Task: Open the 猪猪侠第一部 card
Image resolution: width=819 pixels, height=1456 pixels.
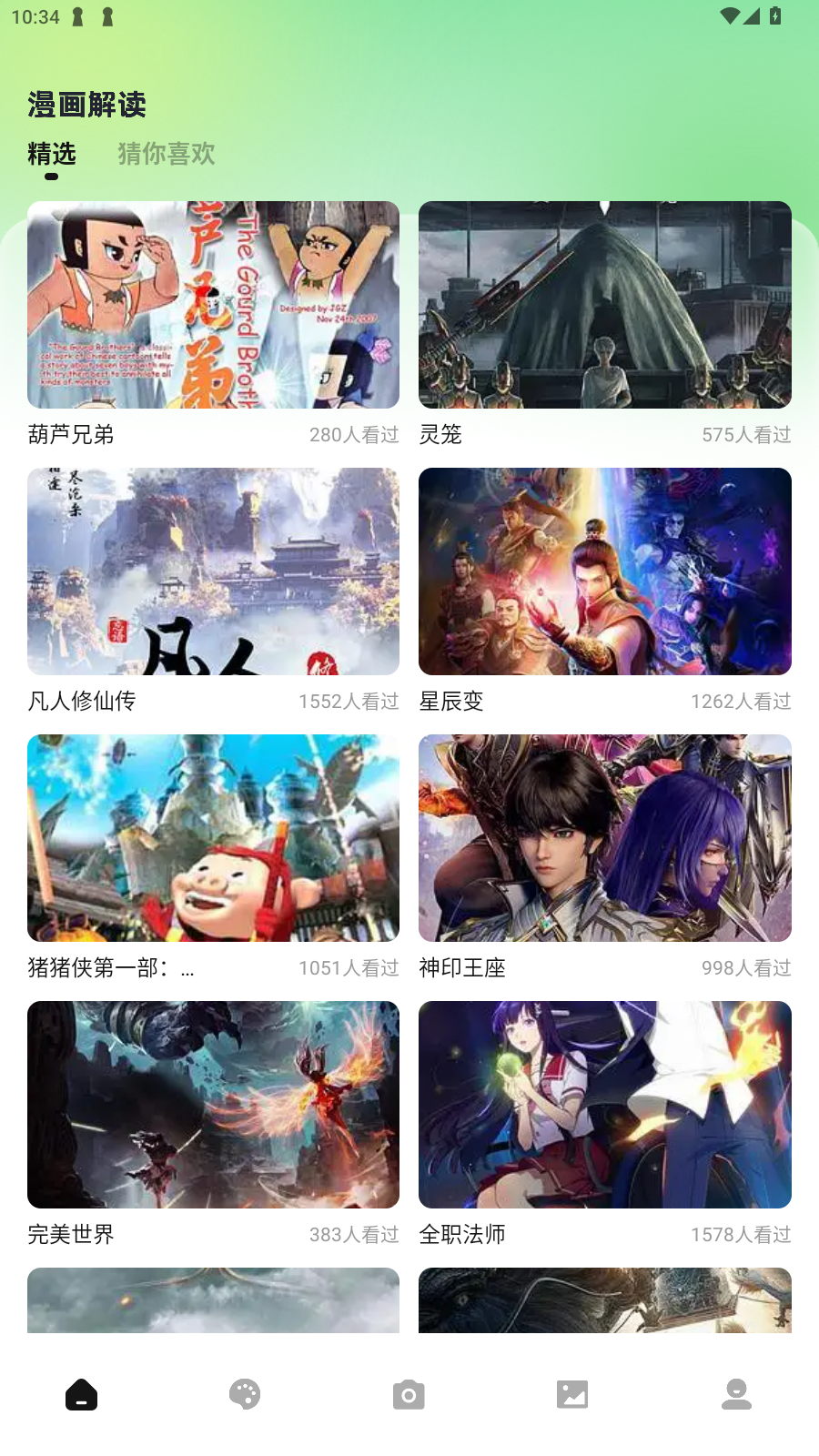Action: tap(213, 838)
